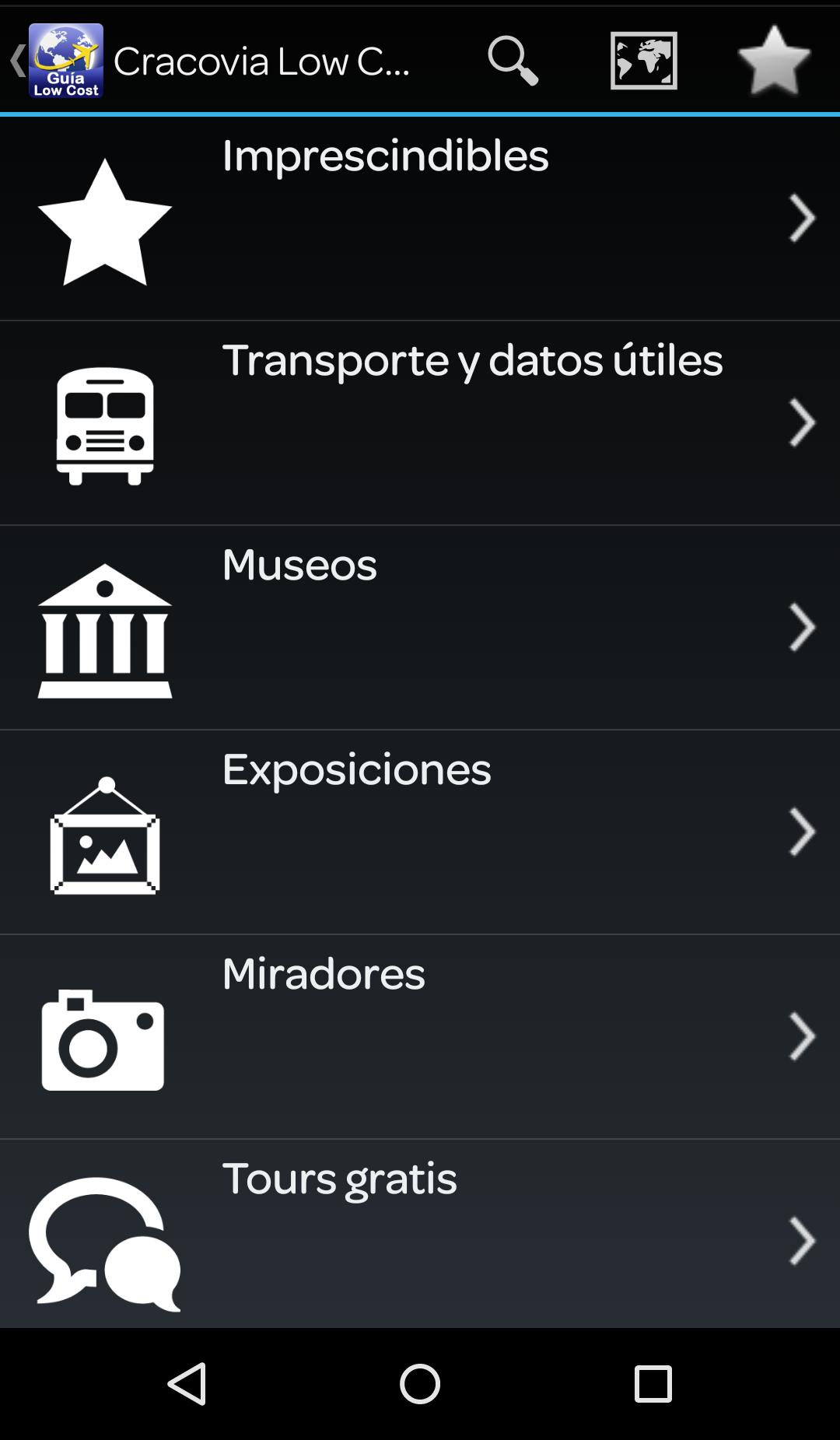Go back using the Guia Low Cost logo
Image resolution: width=840 pixels, height=1440 pixels.
pyautogui.click(x=65, y=61)
